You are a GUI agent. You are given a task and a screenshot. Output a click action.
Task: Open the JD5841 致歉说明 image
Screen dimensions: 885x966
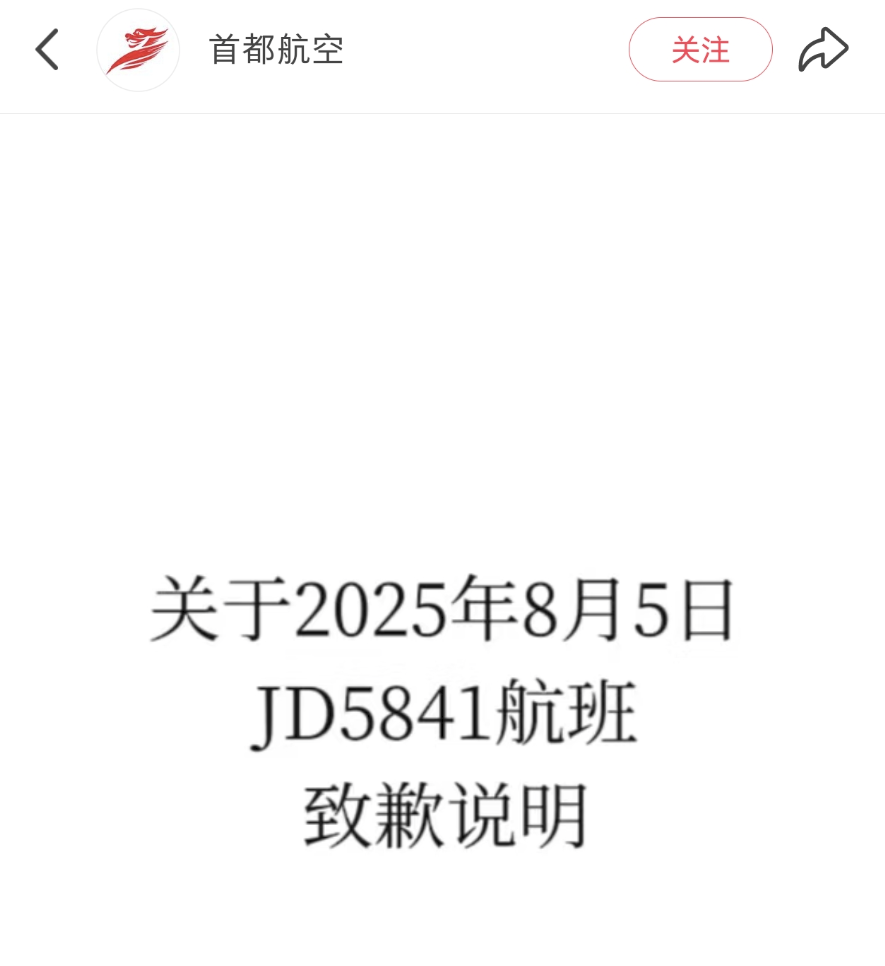pos(442,710)
